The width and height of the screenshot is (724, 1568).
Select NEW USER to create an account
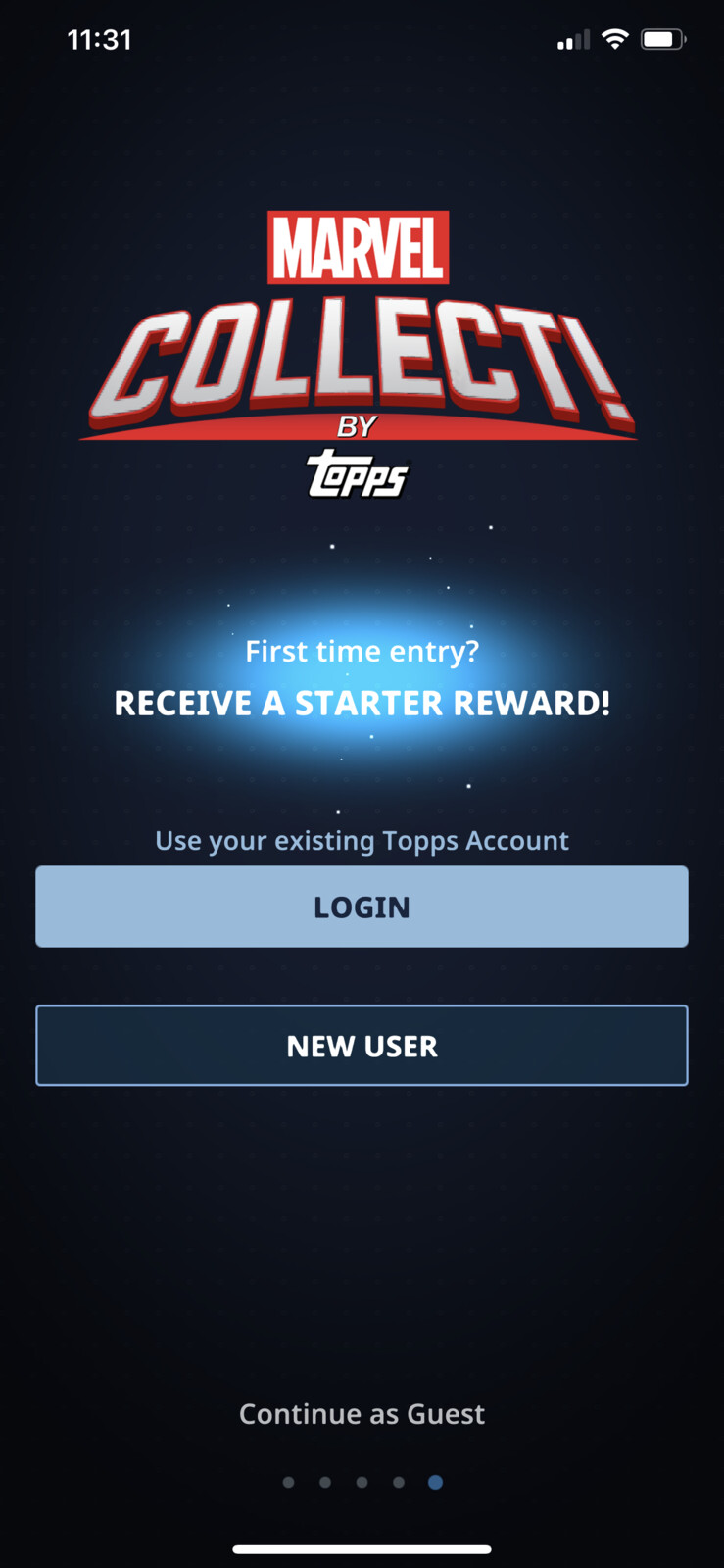click(x=362, y=1046)
